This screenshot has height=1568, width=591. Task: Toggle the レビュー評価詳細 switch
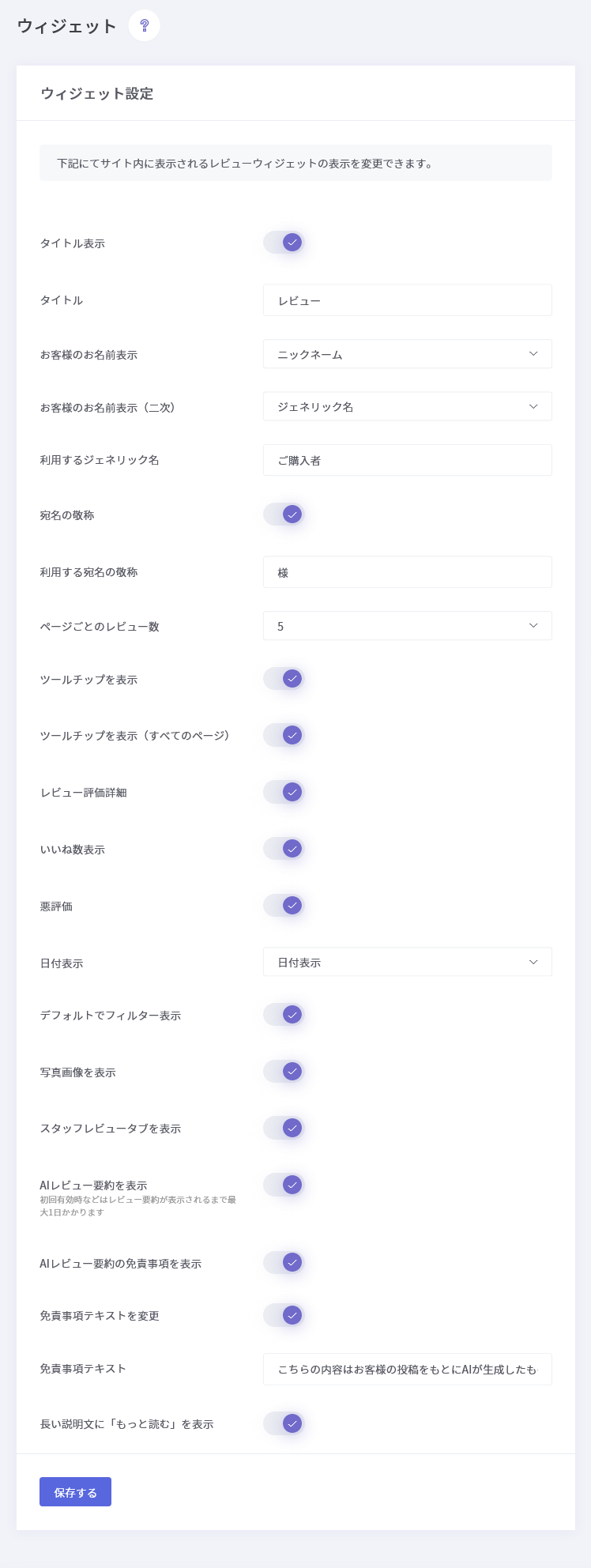(284, 792)
